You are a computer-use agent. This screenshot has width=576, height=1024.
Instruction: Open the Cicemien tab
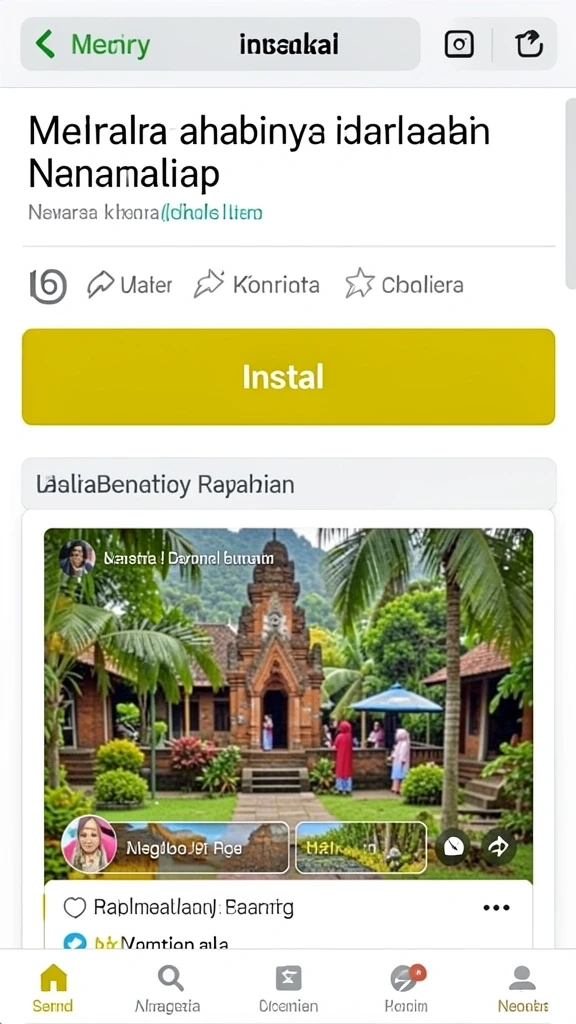pos(288,988)
